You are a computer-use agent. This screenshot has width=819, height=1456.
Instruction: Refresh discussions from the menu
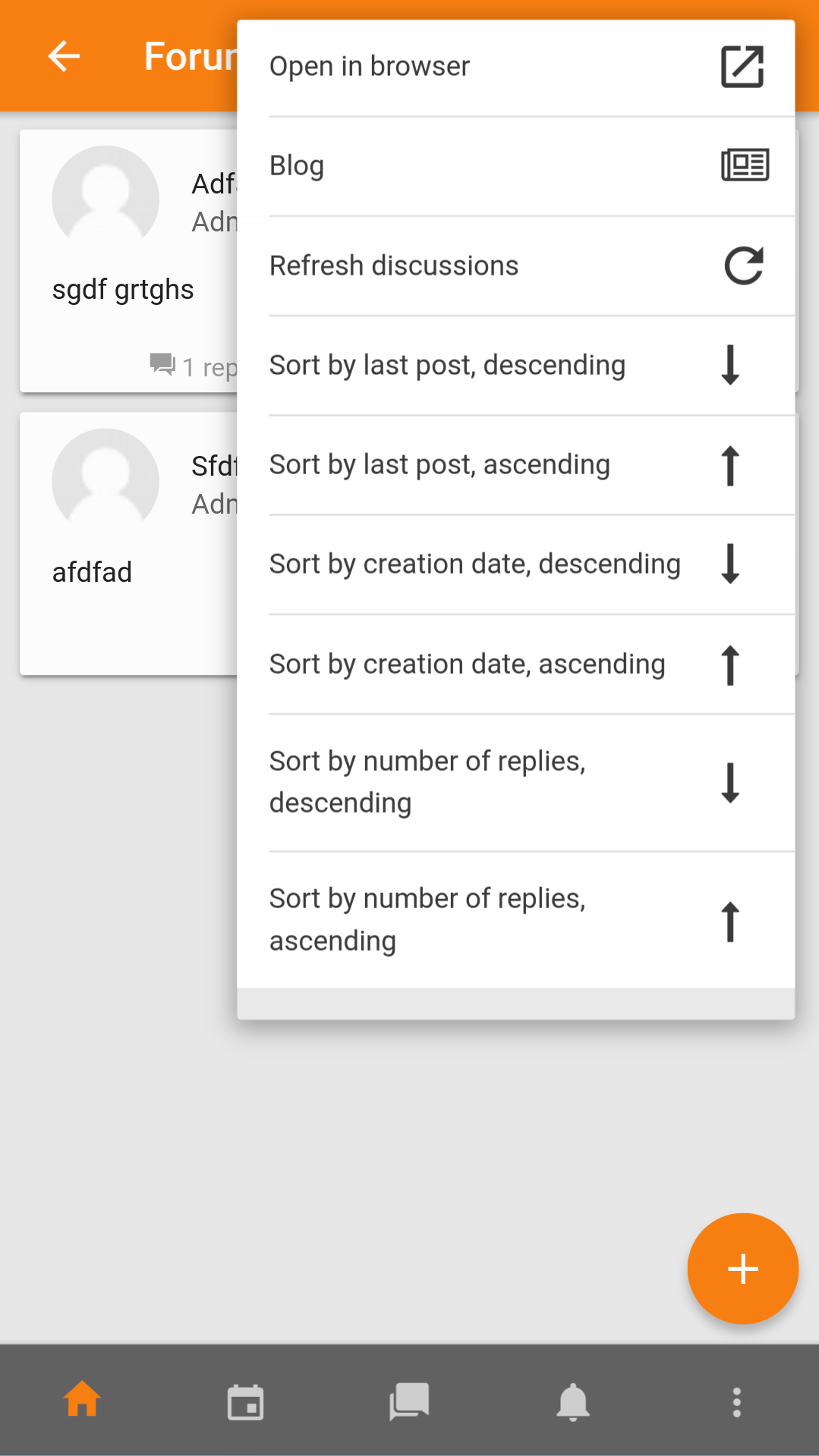(x=516, y=266)
